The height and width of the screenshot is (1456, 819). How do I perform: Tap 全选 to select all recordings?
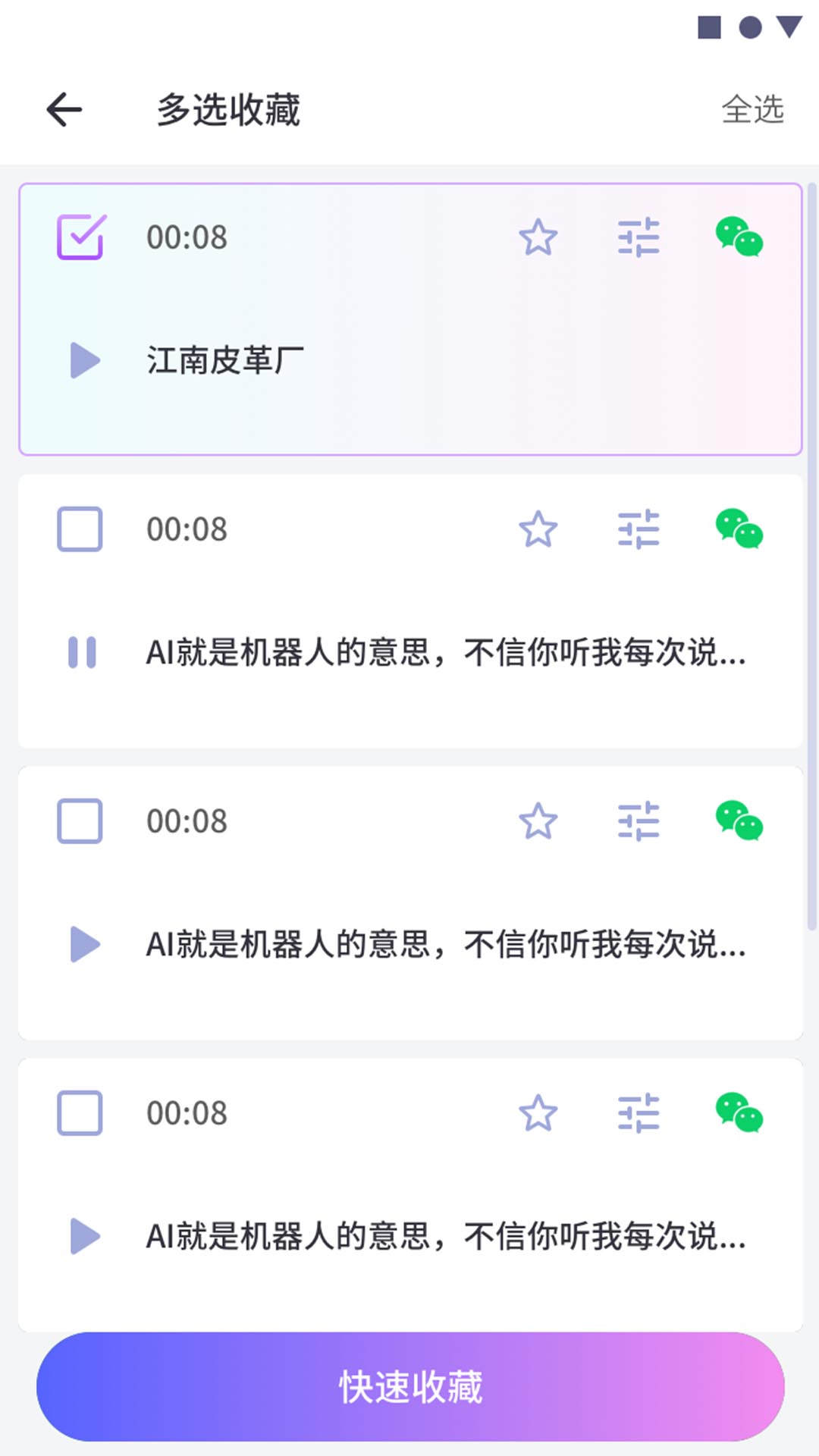click(753, 108)
